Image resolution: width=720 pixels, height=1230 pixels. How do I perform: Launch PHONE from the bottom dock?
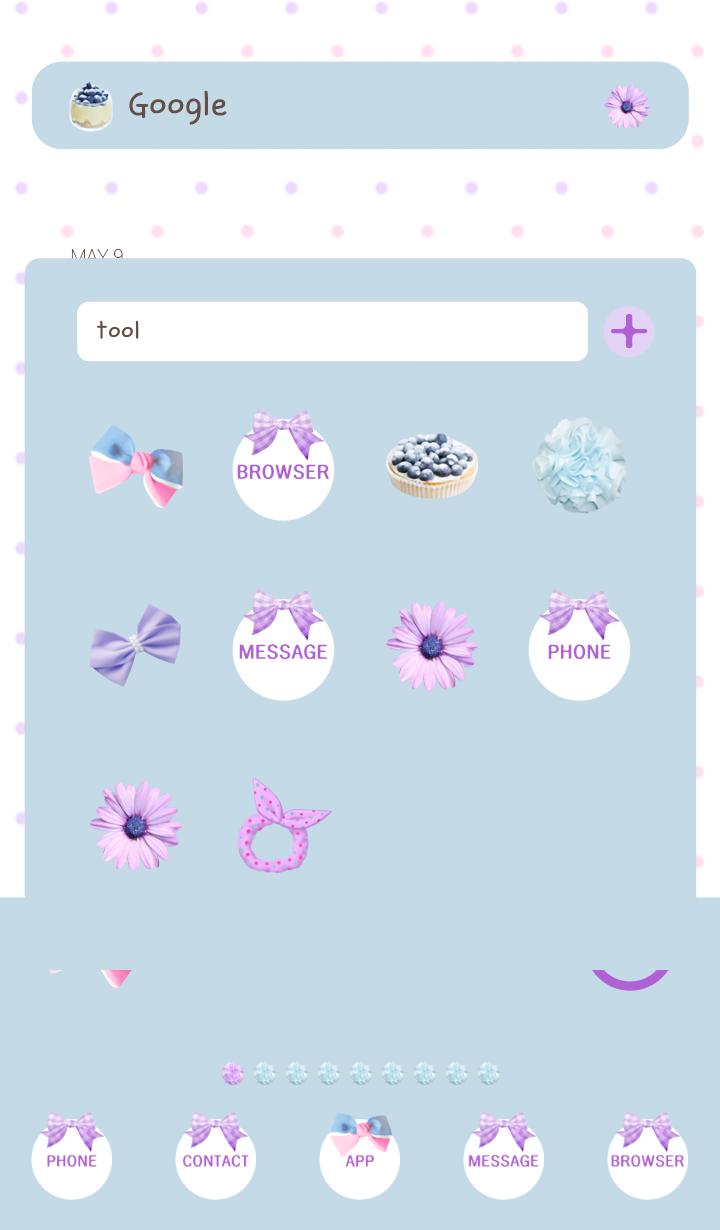point(72,1157)
